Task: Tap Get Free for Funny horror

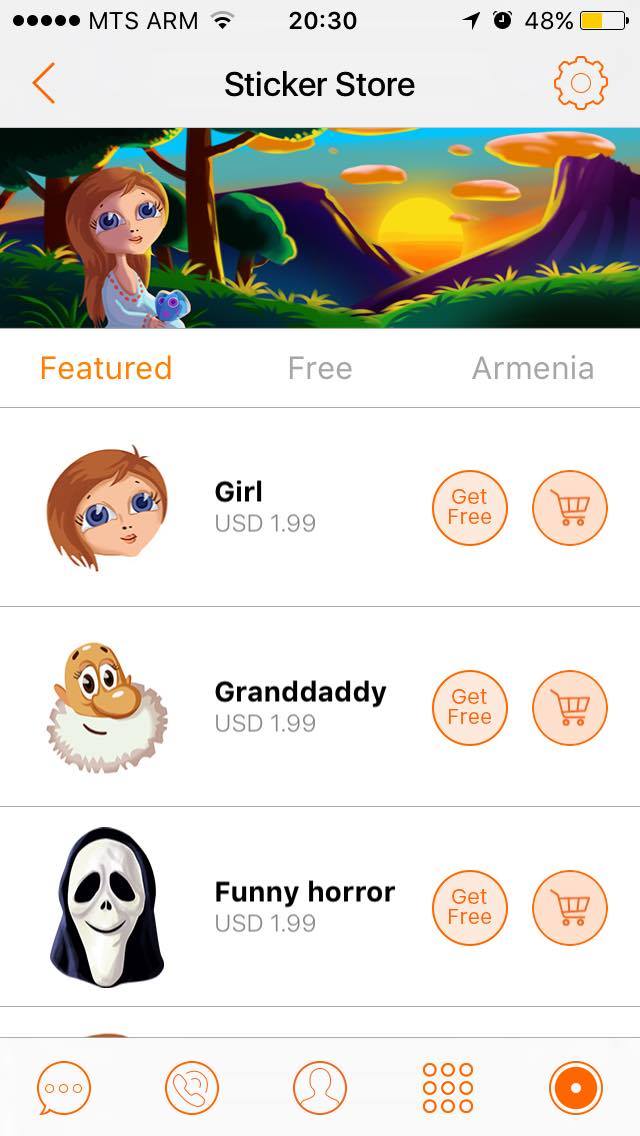Action: point(470,908)
